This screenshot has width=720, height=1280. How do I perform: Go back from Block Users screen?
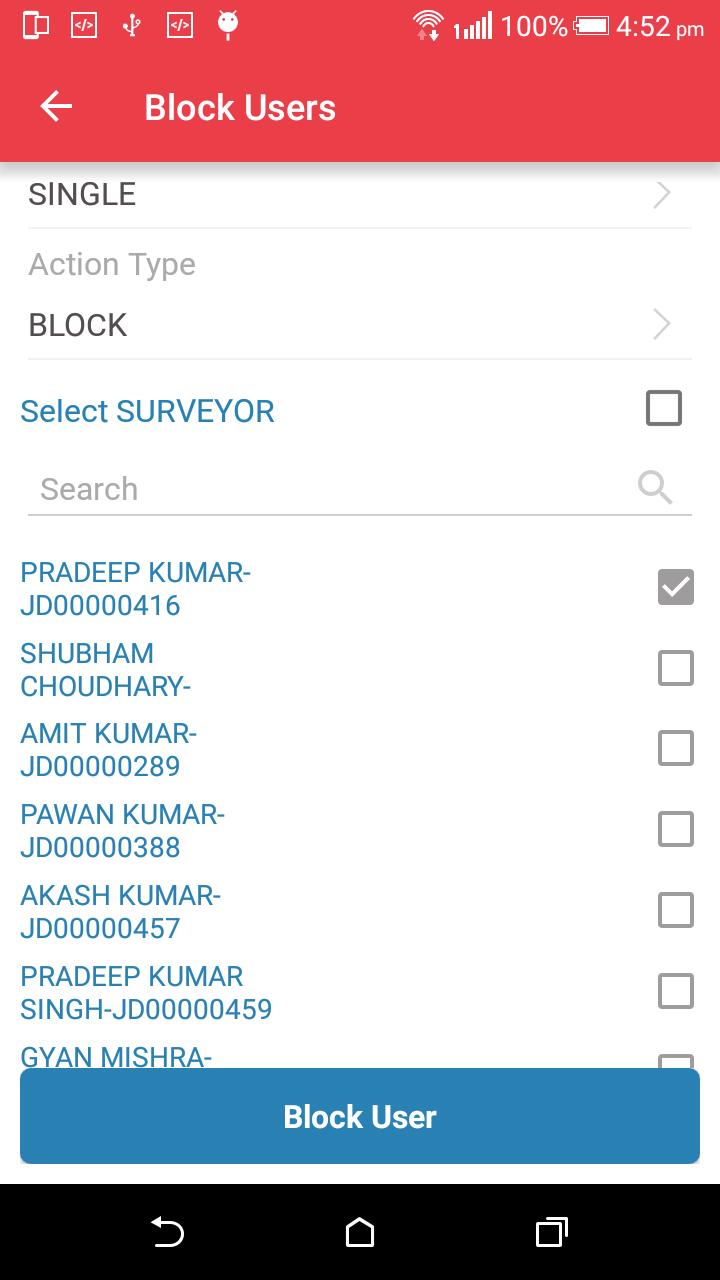[56, 107]
